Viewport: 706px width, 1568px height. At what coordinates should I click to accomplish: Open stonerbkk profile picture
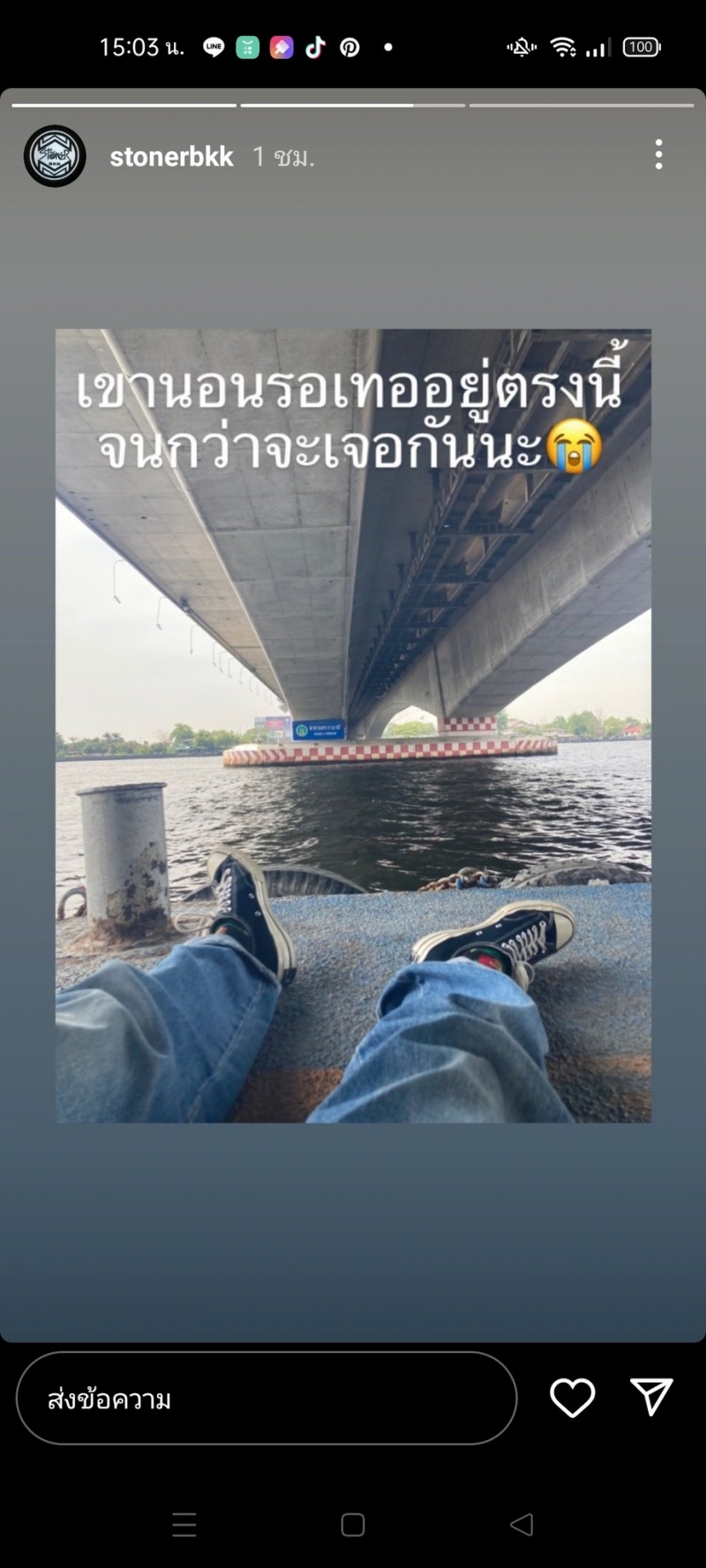[x=55, y=156]
